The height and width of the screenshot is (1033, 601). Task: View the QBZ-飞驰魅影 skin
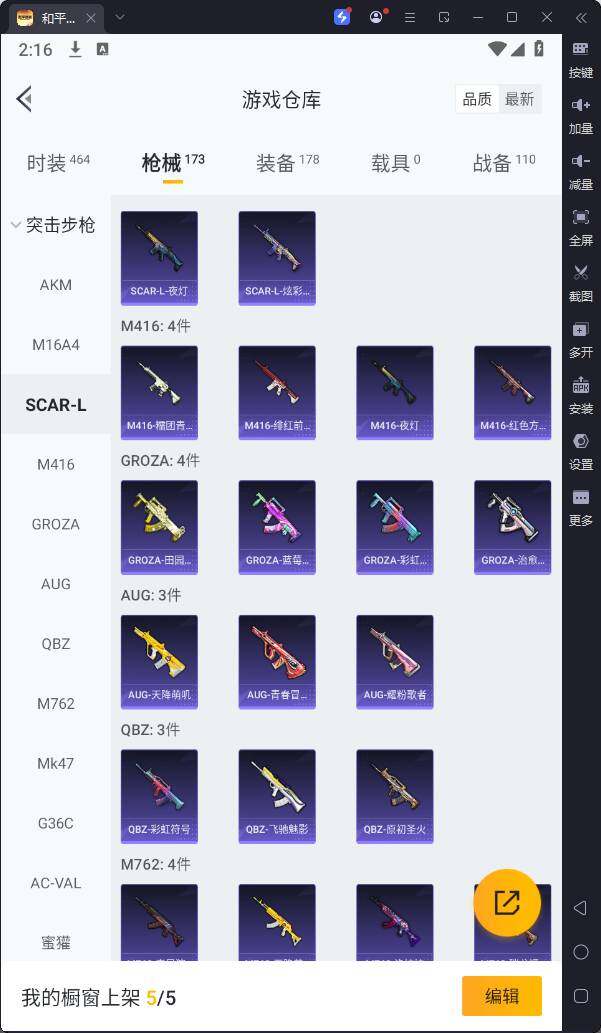click(277, 796)
